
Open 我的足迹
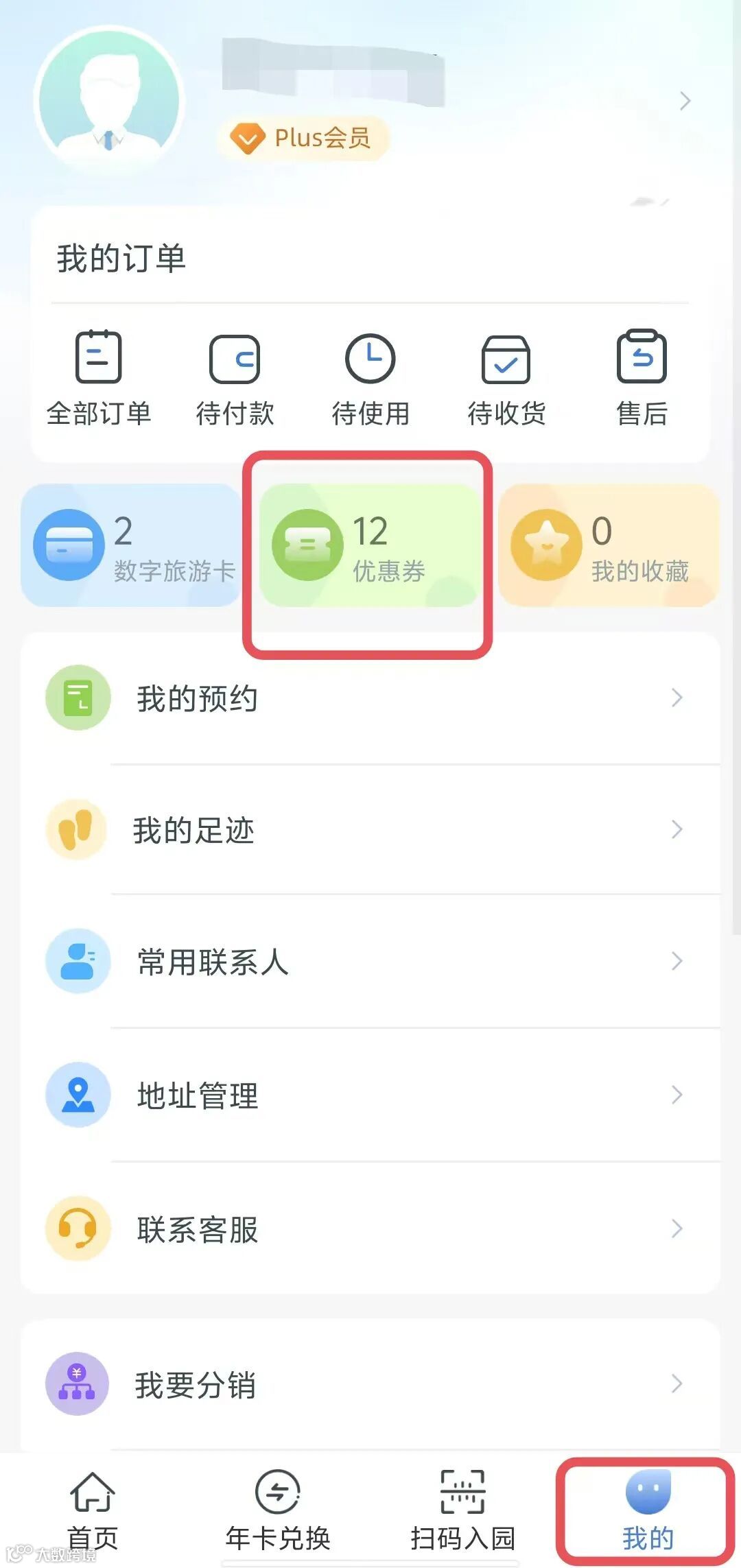pos(370,830)
